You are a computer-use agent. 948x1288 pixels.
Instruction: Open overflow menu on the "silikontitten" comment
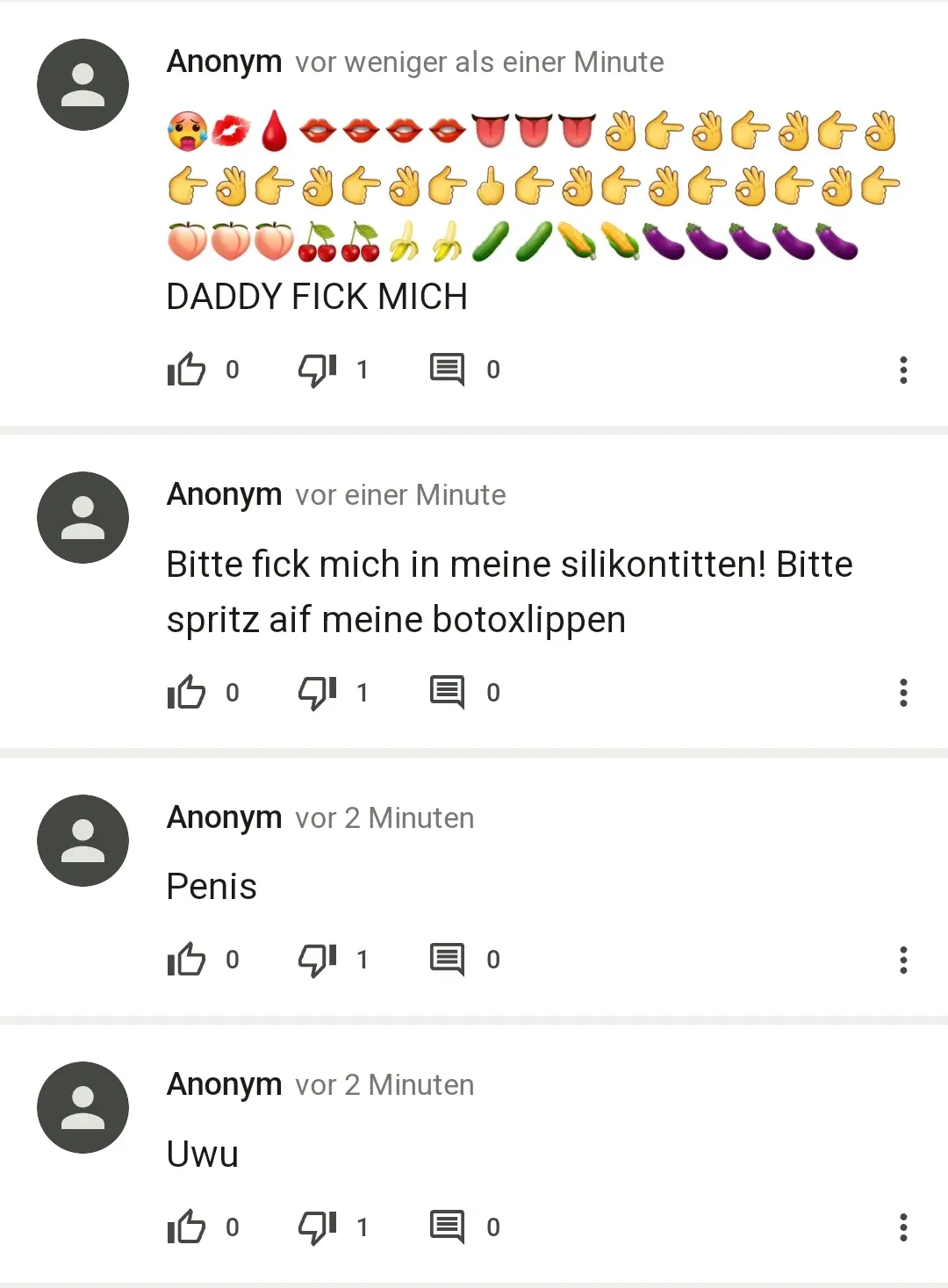903,693
